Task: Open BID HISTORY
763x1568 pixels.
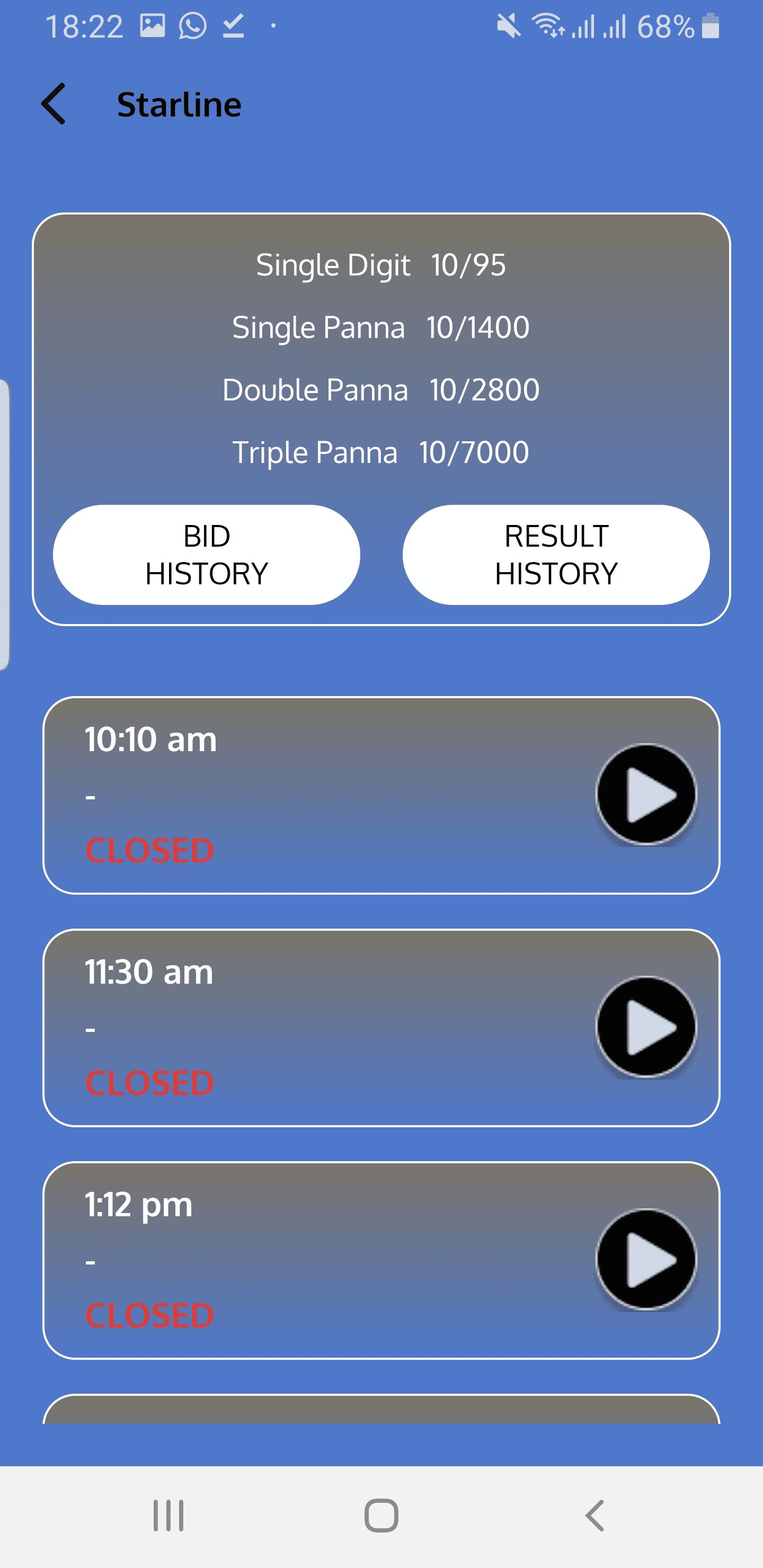Action: tap(207, 554)
